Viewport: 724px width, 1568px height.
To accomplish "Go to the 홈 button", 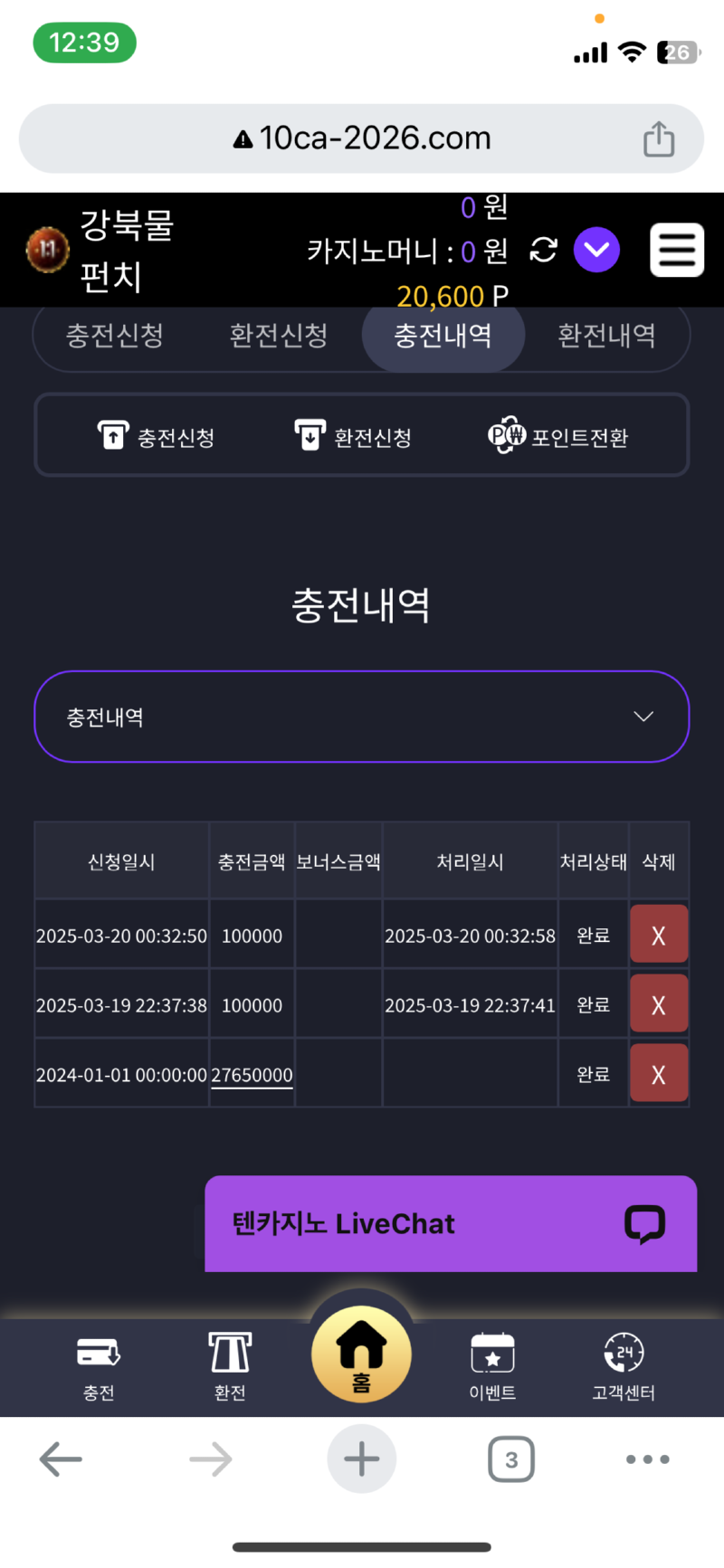I will tap(361, 1354).
